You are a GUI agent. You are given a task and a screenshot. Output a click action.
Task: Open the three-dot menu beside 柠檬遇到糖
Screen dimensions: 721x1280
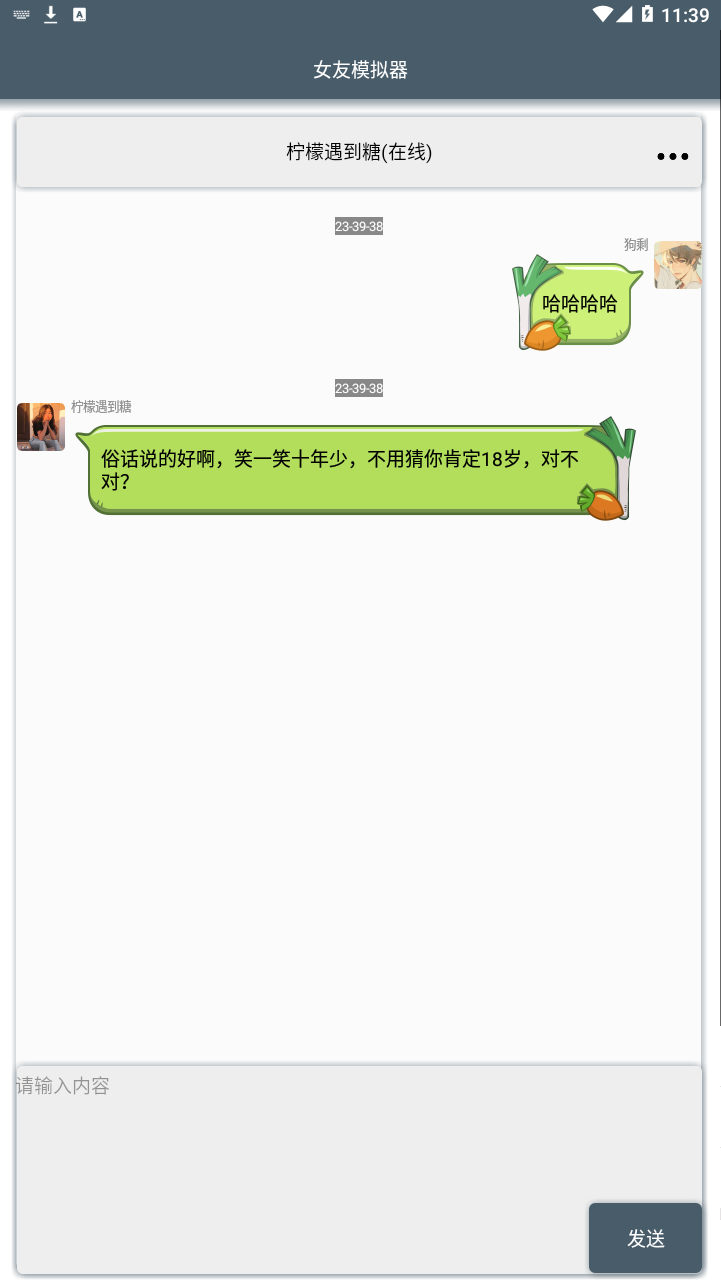click(673, 156)
